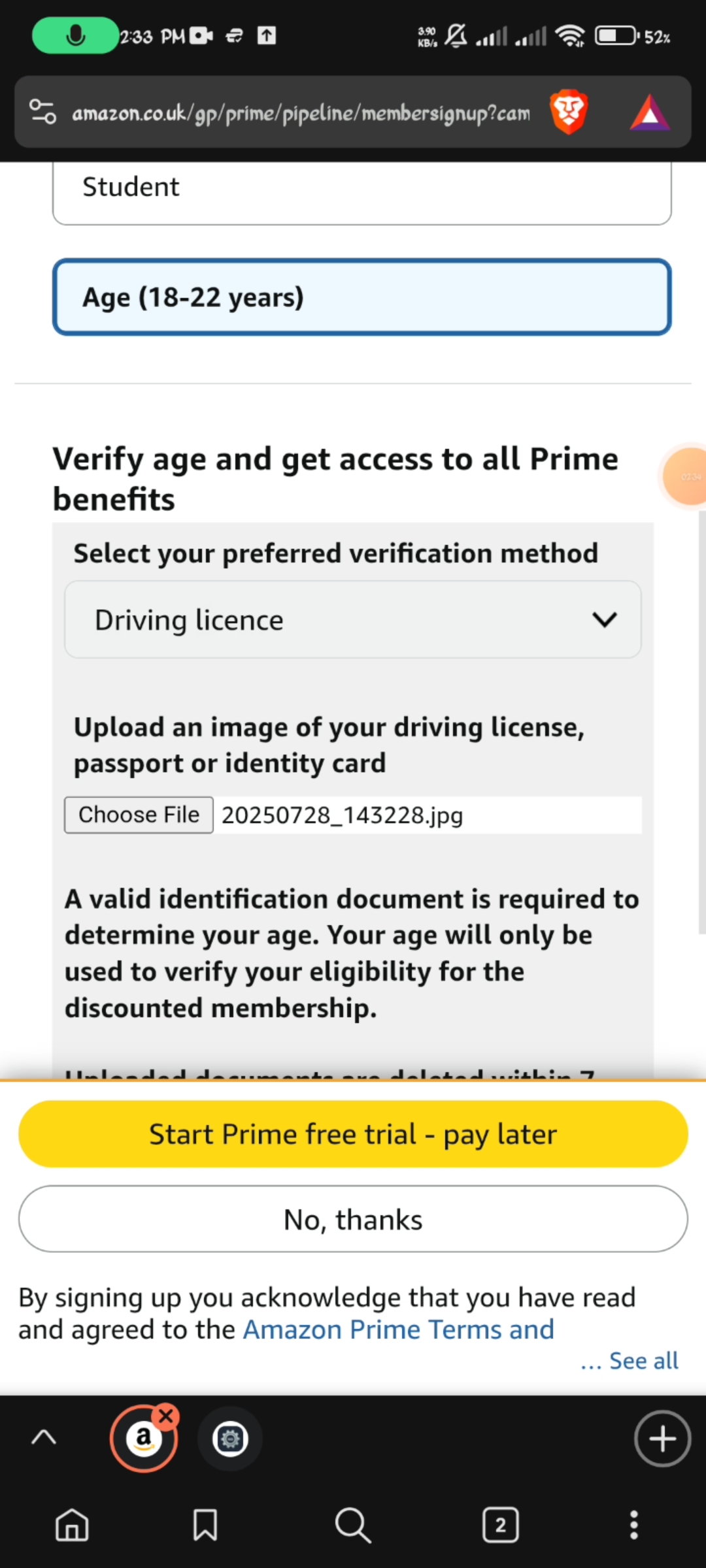This screenshot has width=706, height=1568.
Task: Select the Student option
Action: click(361, 189)
